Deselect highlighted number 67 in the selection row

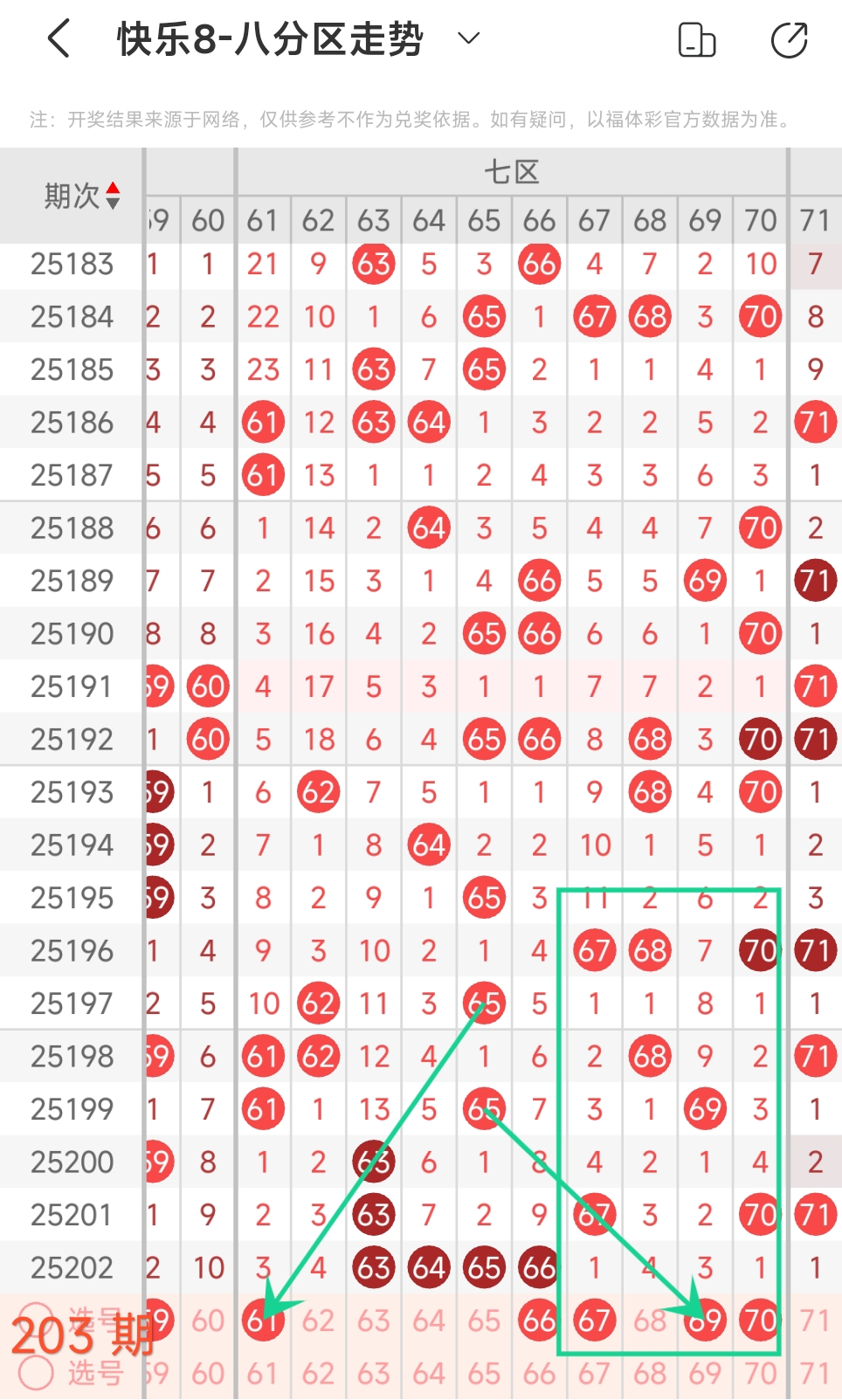pyautogui.click(x=595, y=1320)
